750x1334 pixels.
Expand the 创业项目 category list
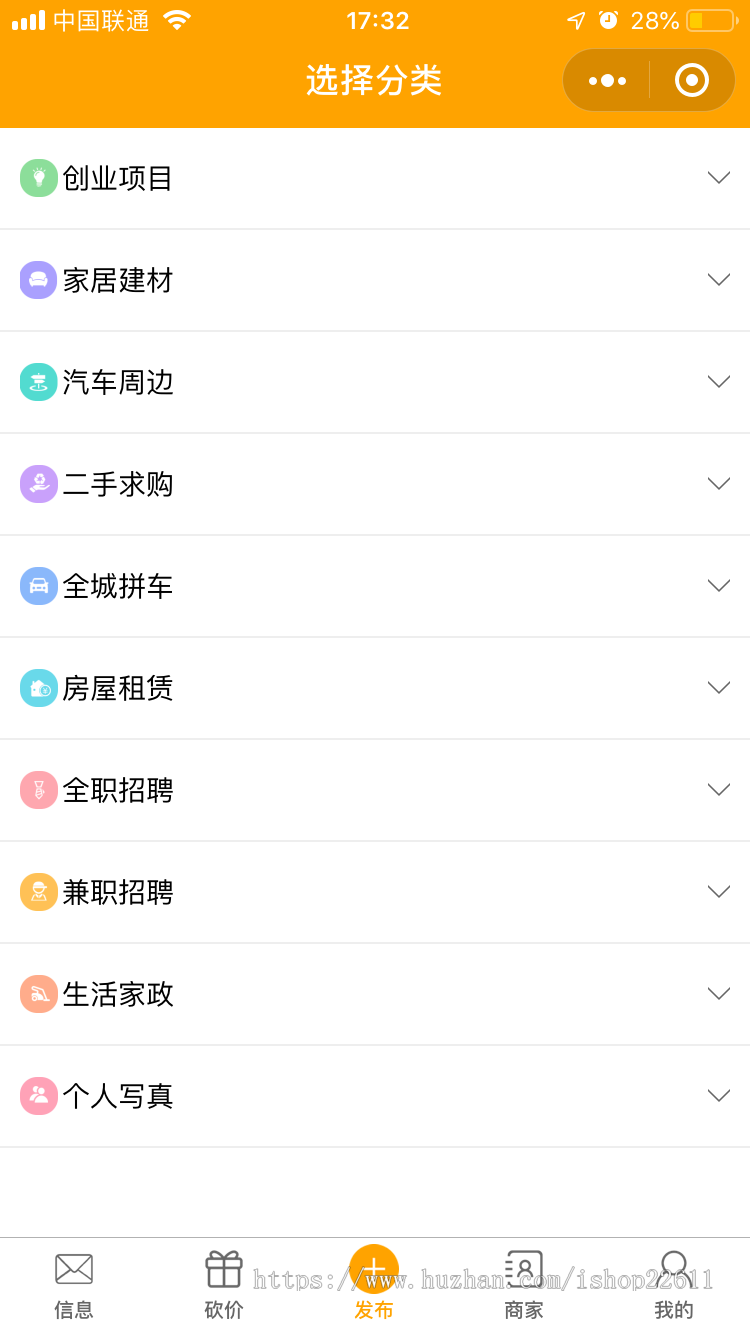coord(718,177)
